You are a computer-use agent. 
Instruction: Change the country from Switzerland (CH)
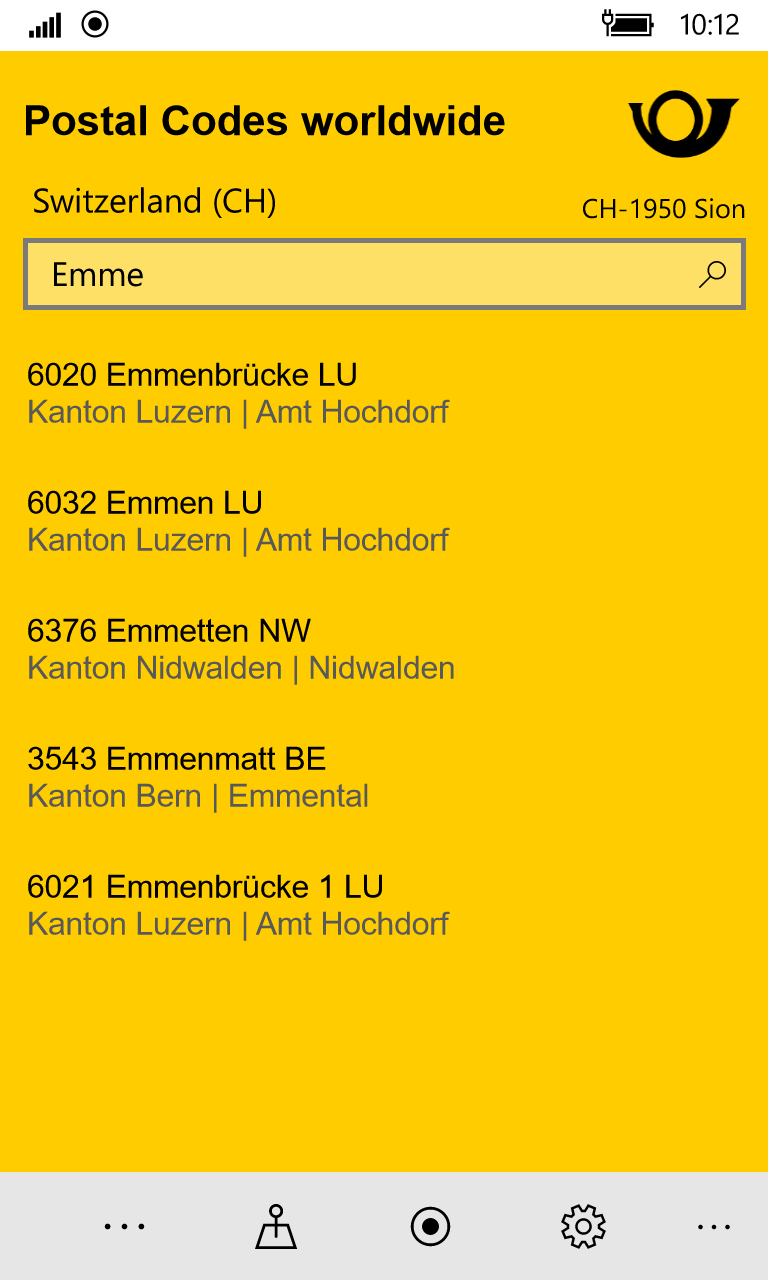[155, 201]
